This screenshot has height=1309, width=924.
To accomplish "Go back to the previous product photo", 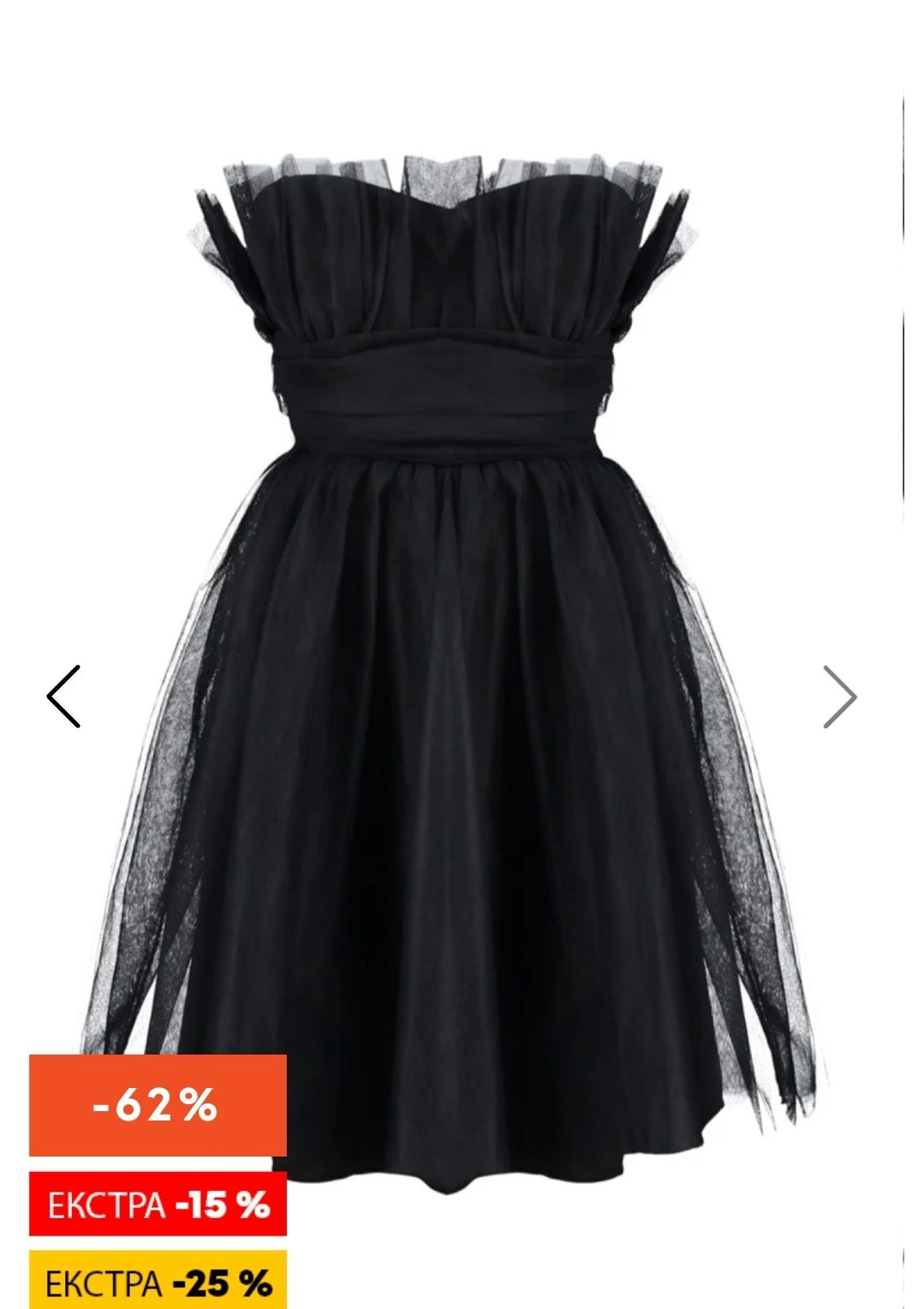I will click(64, 696).
